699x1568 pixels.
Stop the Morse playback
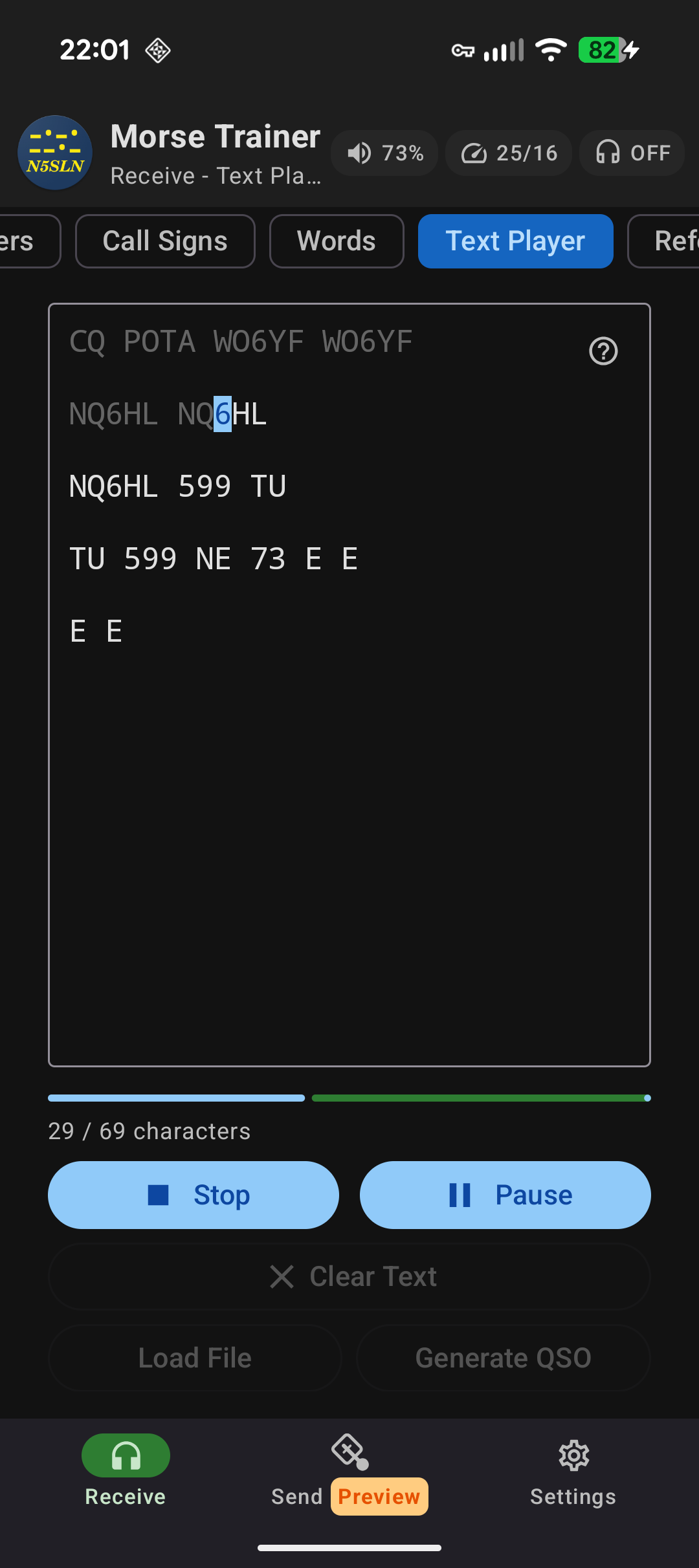pos(193,1195)
